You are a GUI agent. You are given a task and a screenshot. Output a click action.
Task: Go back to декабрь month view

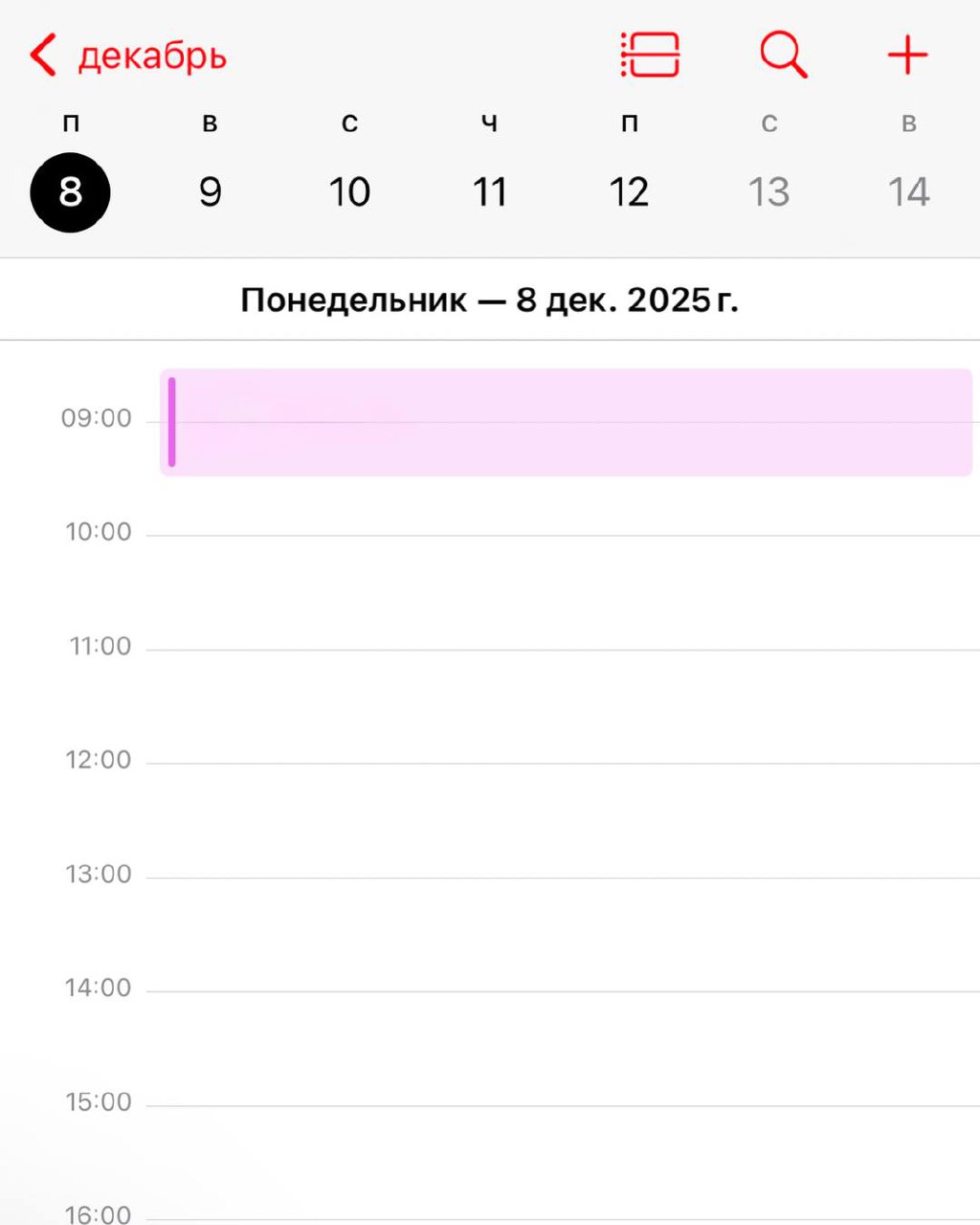point(126,56)
